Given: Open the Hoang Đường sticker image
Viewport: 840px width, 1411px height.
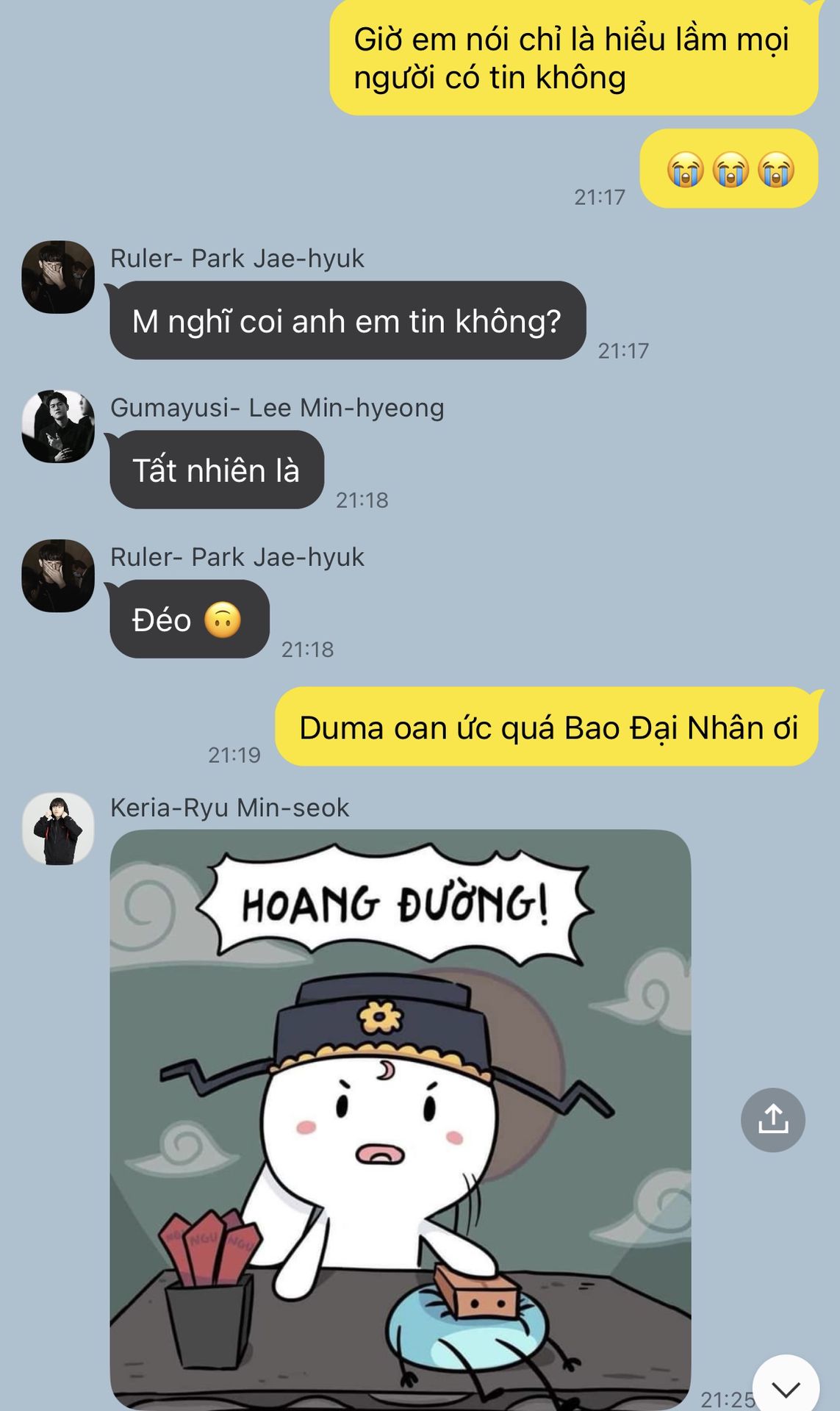Looking at the screenshot, I should pos(400,1117).
